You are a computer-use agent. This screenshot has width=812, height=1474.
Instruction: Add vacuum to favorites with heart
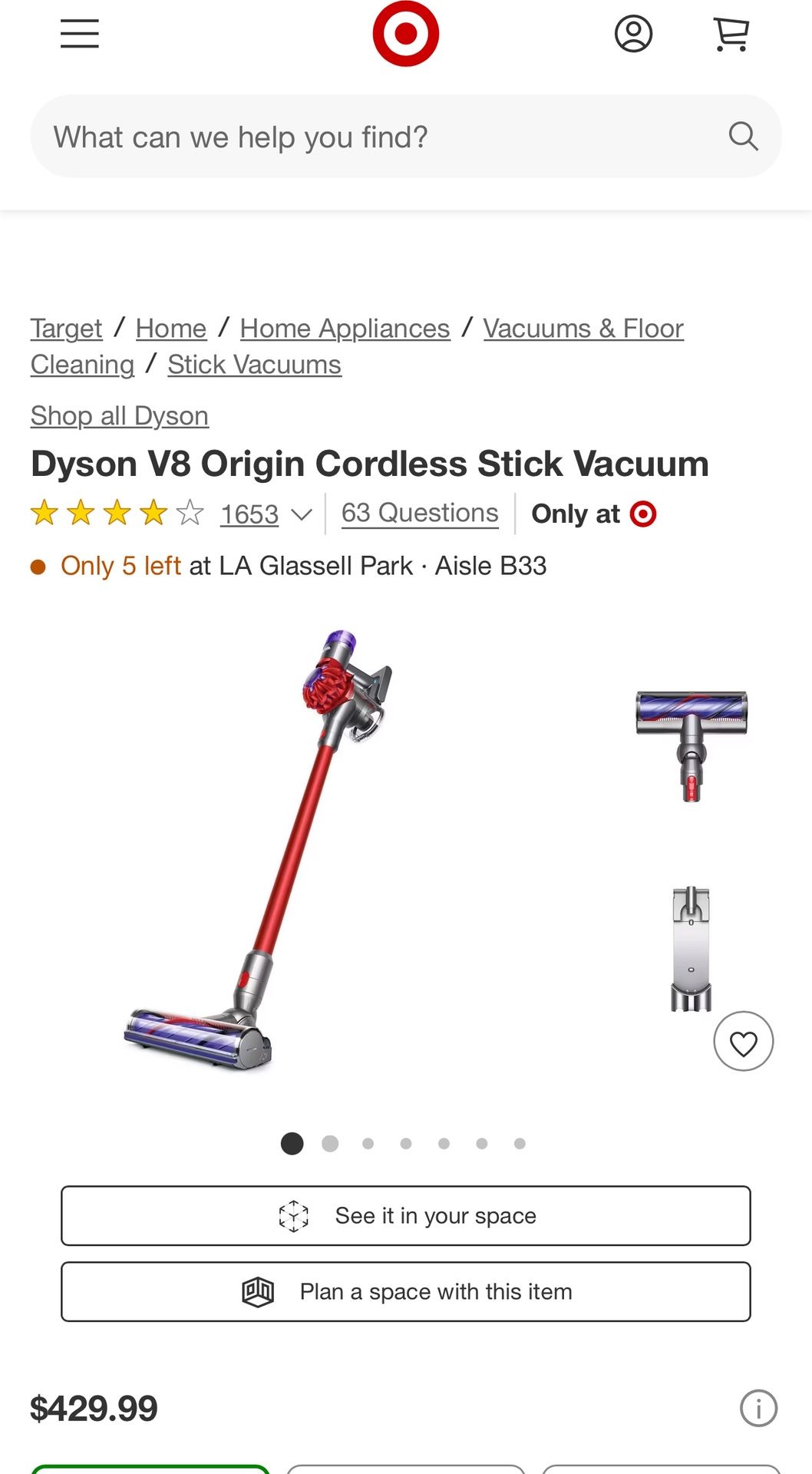tap(743, 1041)
